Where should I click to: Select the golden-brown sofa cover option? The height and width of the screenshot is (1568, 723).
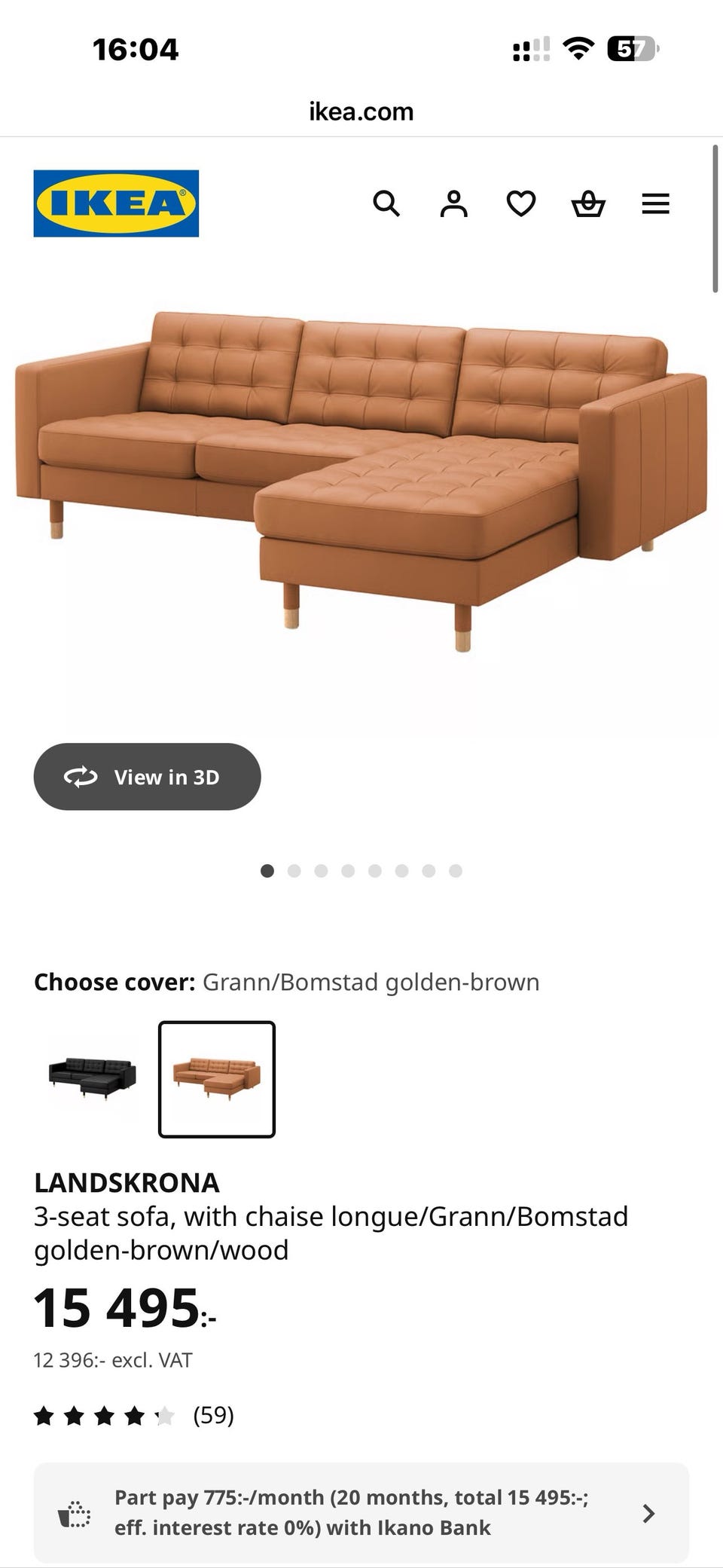217,1079
